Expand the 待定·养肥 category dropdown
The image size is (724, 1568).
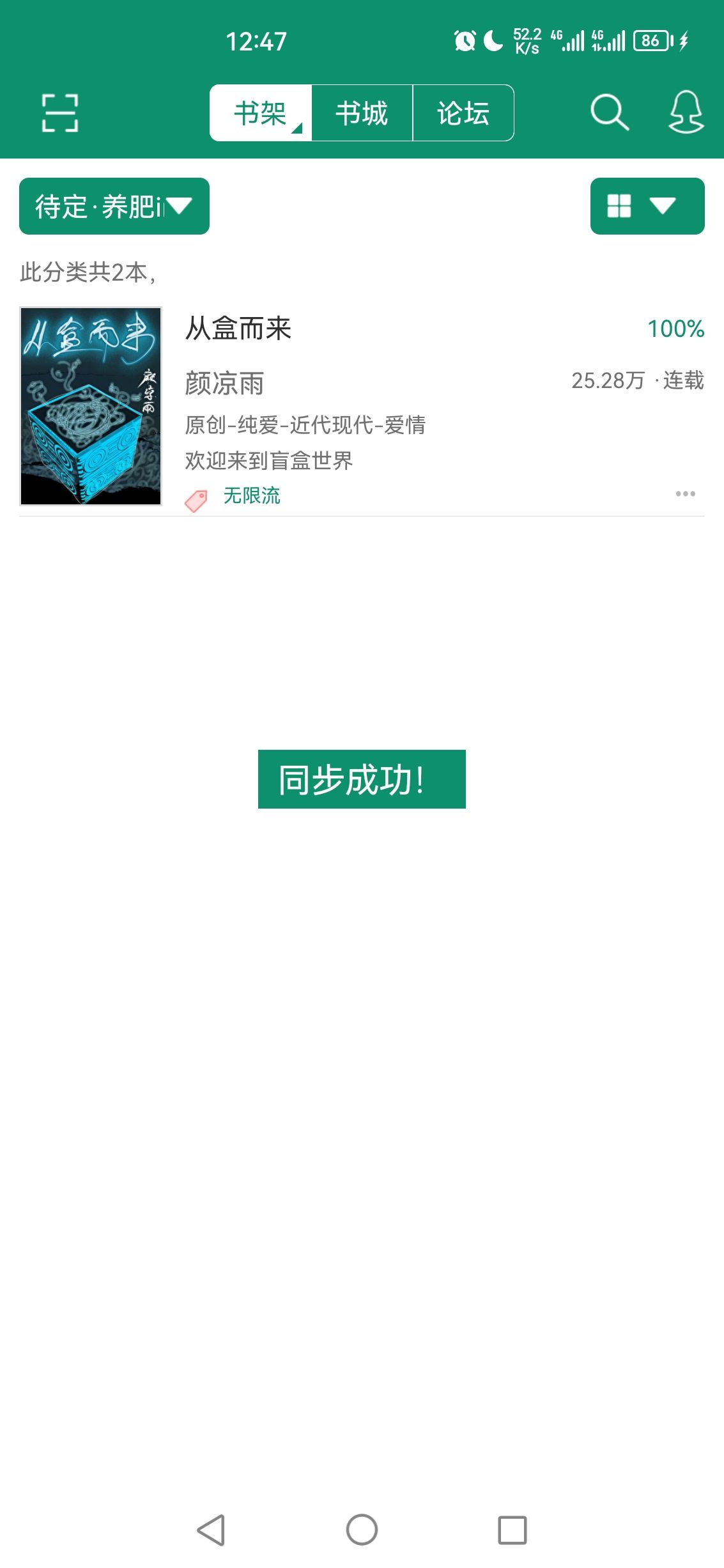(x=114, y=206)
